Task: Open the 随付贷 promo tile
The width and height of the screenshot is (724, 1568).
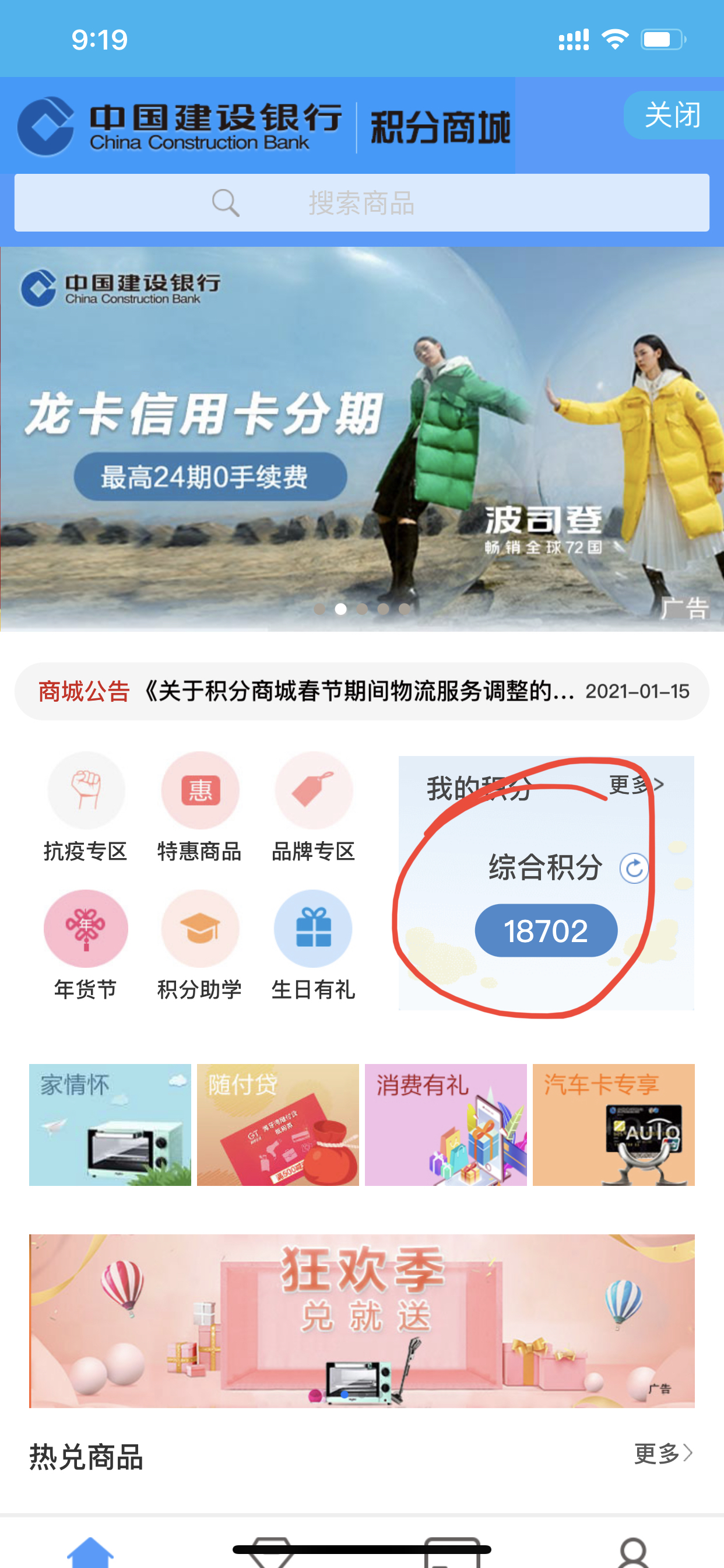Action: (x=278, y=1124)
